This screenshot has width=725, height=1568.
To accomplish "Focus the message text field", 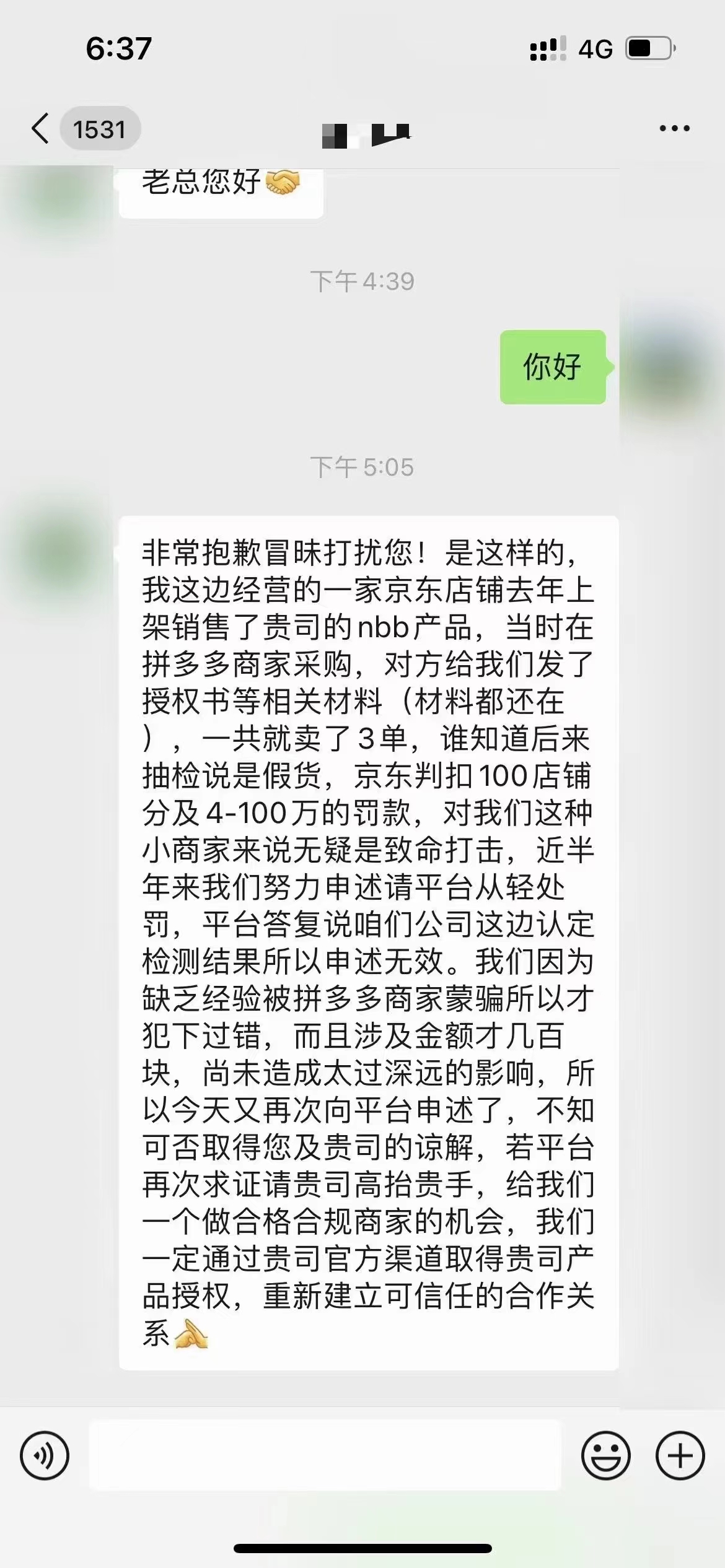I will pos(325,1455).
